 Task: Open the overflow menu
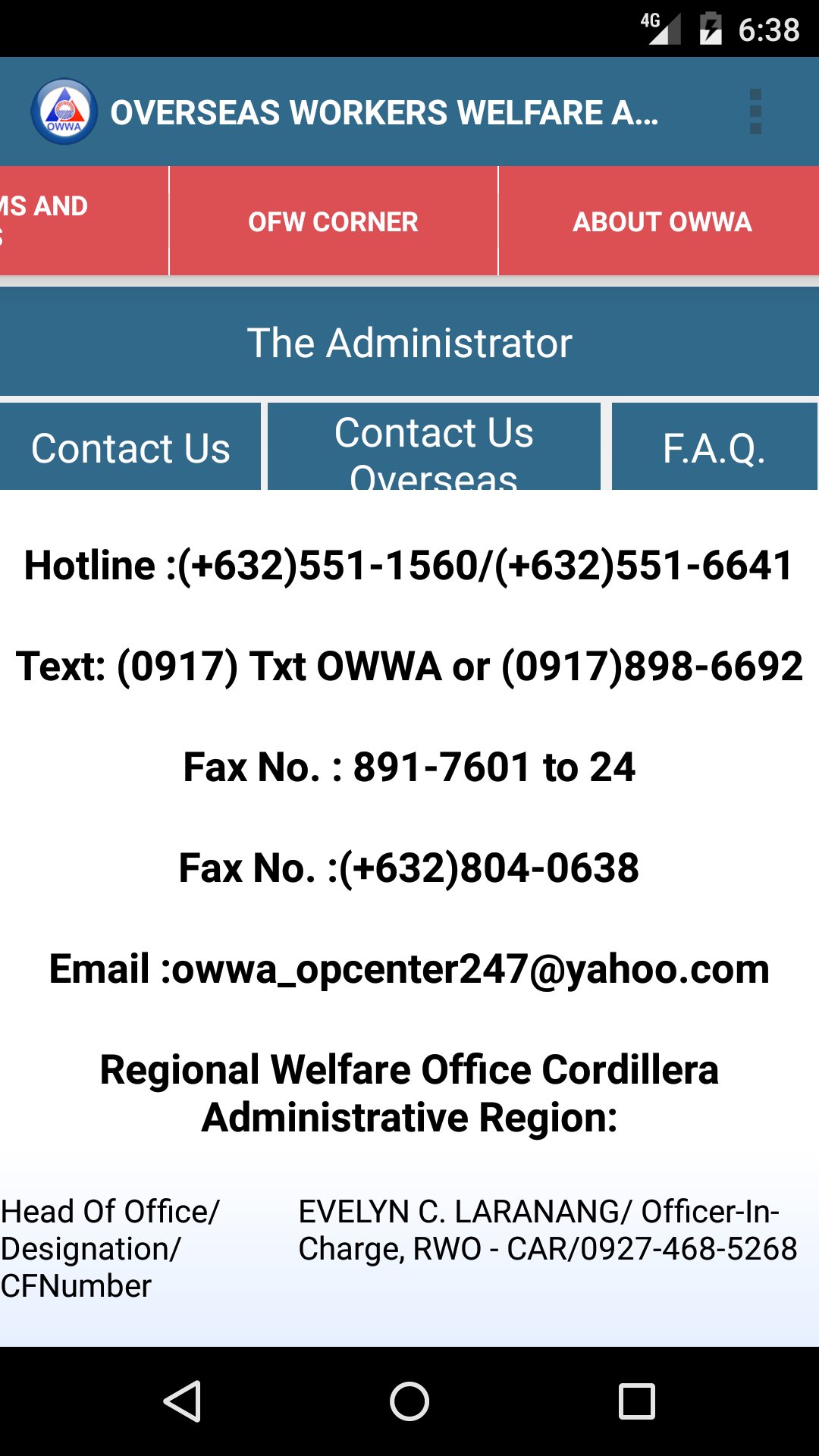click(755, 111)
